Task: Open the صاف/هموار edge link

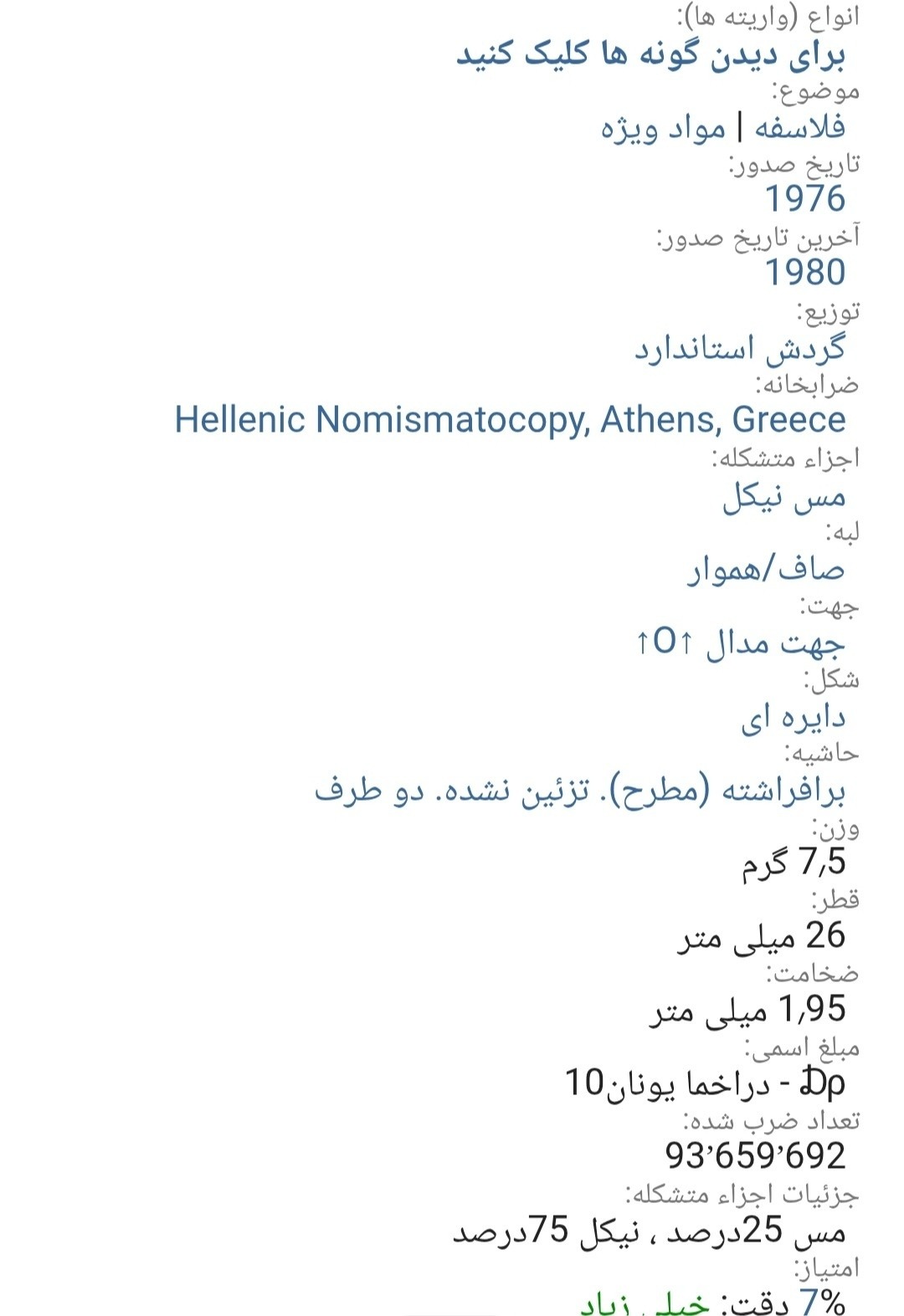Action: coord(766,570)
